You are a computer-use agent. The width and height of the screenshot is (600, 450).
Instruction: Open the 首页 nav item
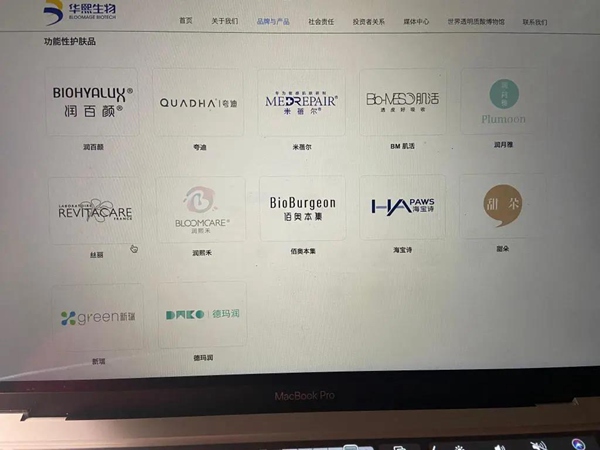click(185, 20)
